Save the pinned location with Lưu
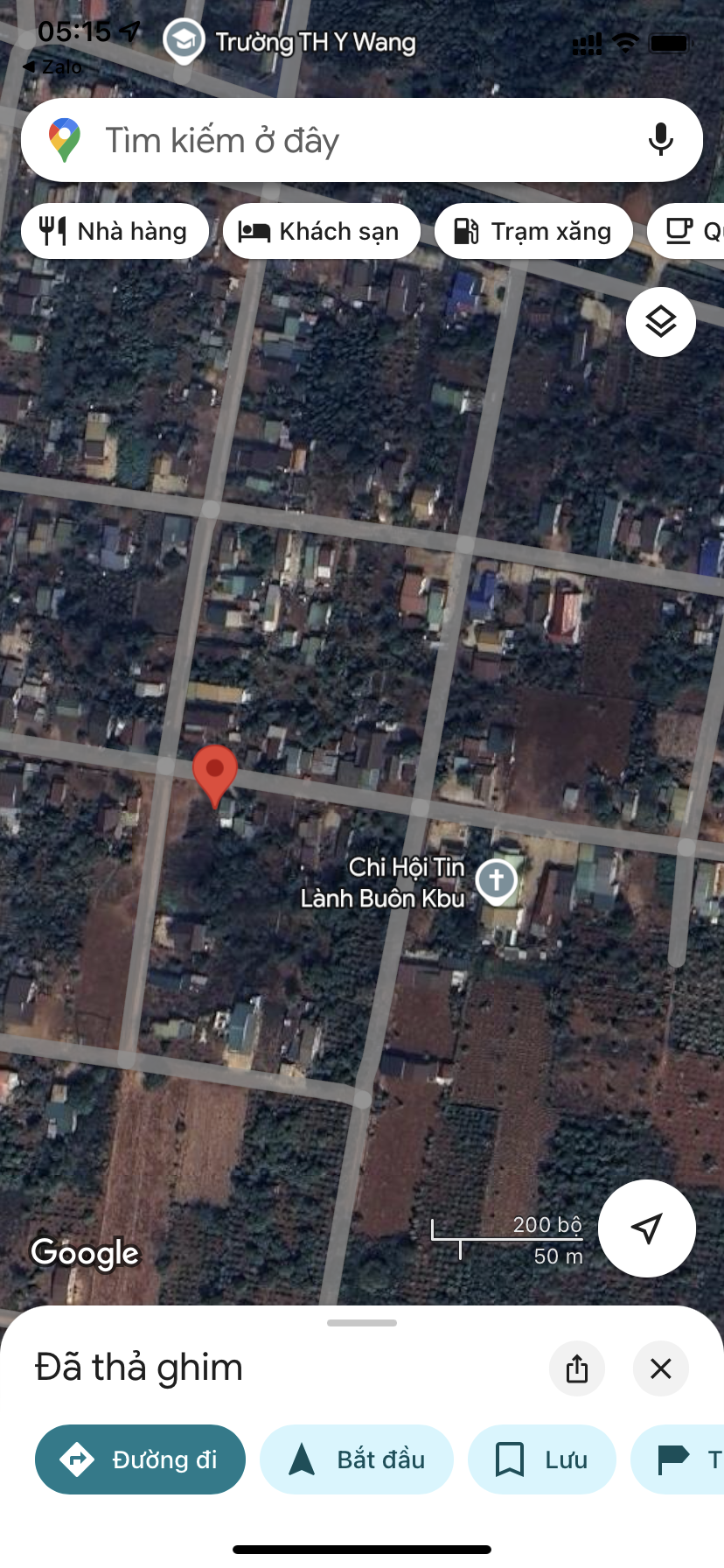 [541, 1459]
